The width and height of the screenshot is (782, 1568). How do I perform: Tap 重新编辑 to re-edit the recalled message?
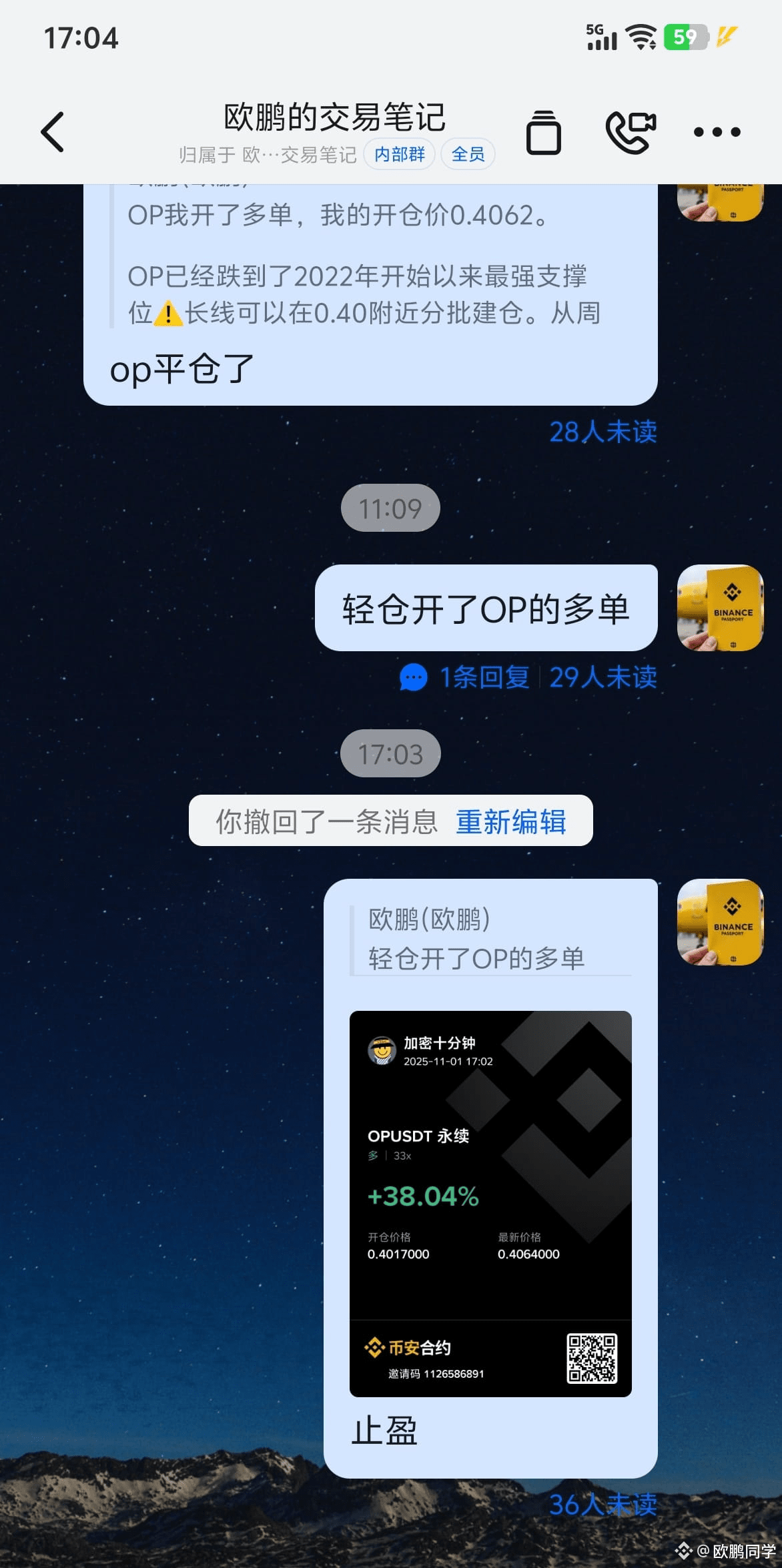[x=510, y=821]
